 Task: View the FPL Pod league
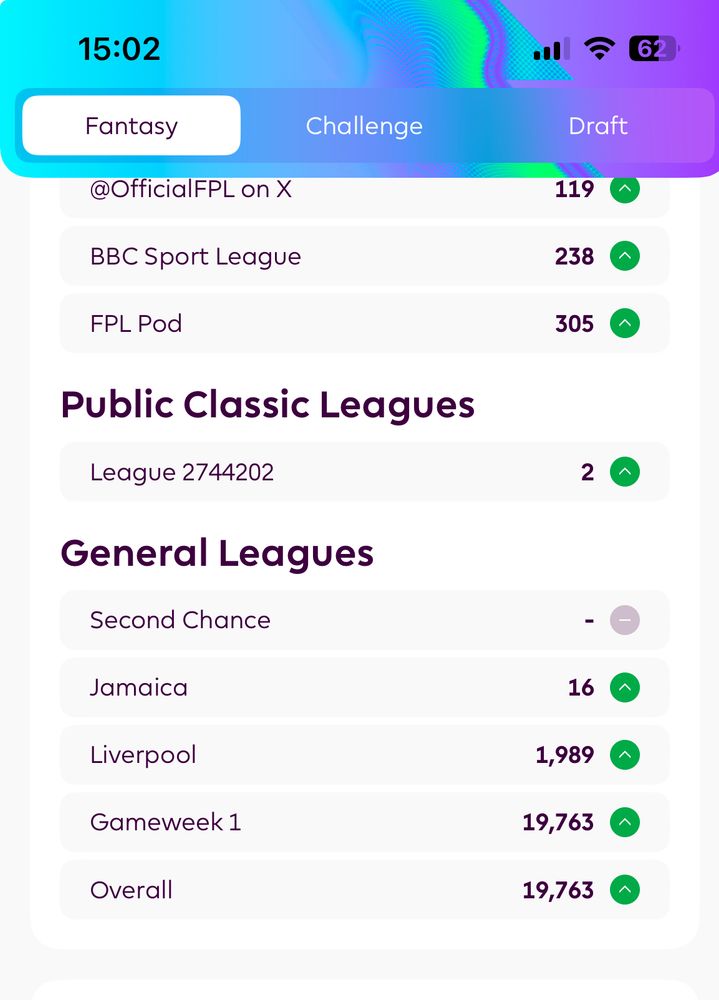[x=364, y=323]
